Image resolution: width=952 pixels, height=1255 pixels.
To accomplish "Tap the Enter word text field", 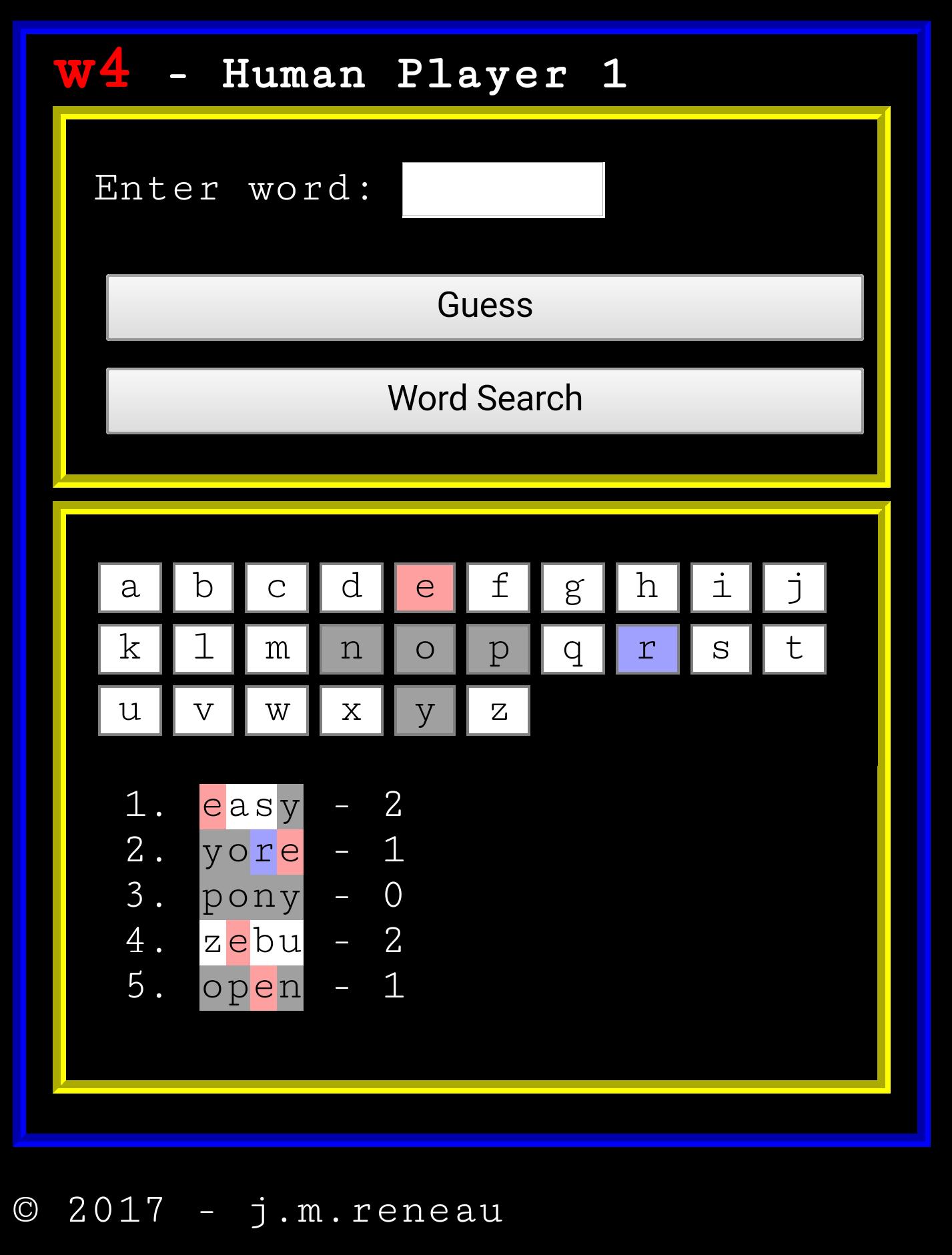I will coord(503,190).
